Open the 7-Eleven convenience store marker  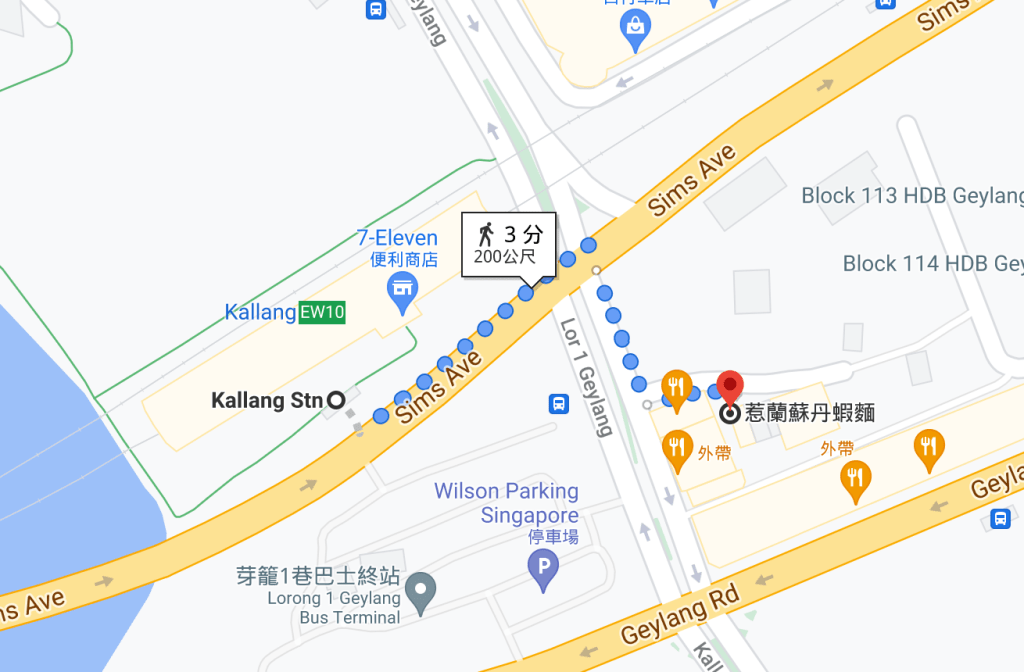[403, 289]
